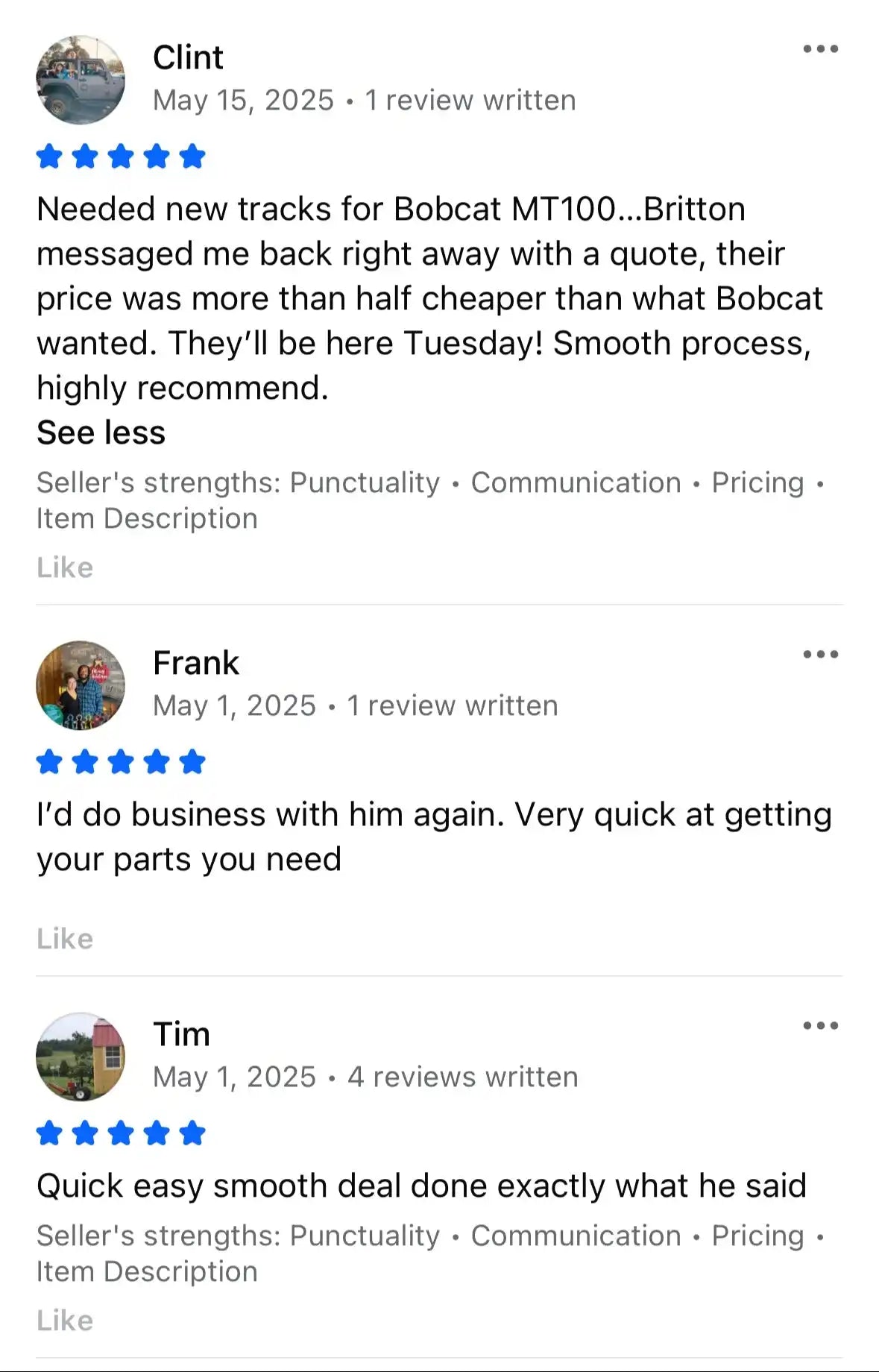Screen dimensions: 879x1372
Task: Open Clint's profile picture
Action: (x=81, y=80)
